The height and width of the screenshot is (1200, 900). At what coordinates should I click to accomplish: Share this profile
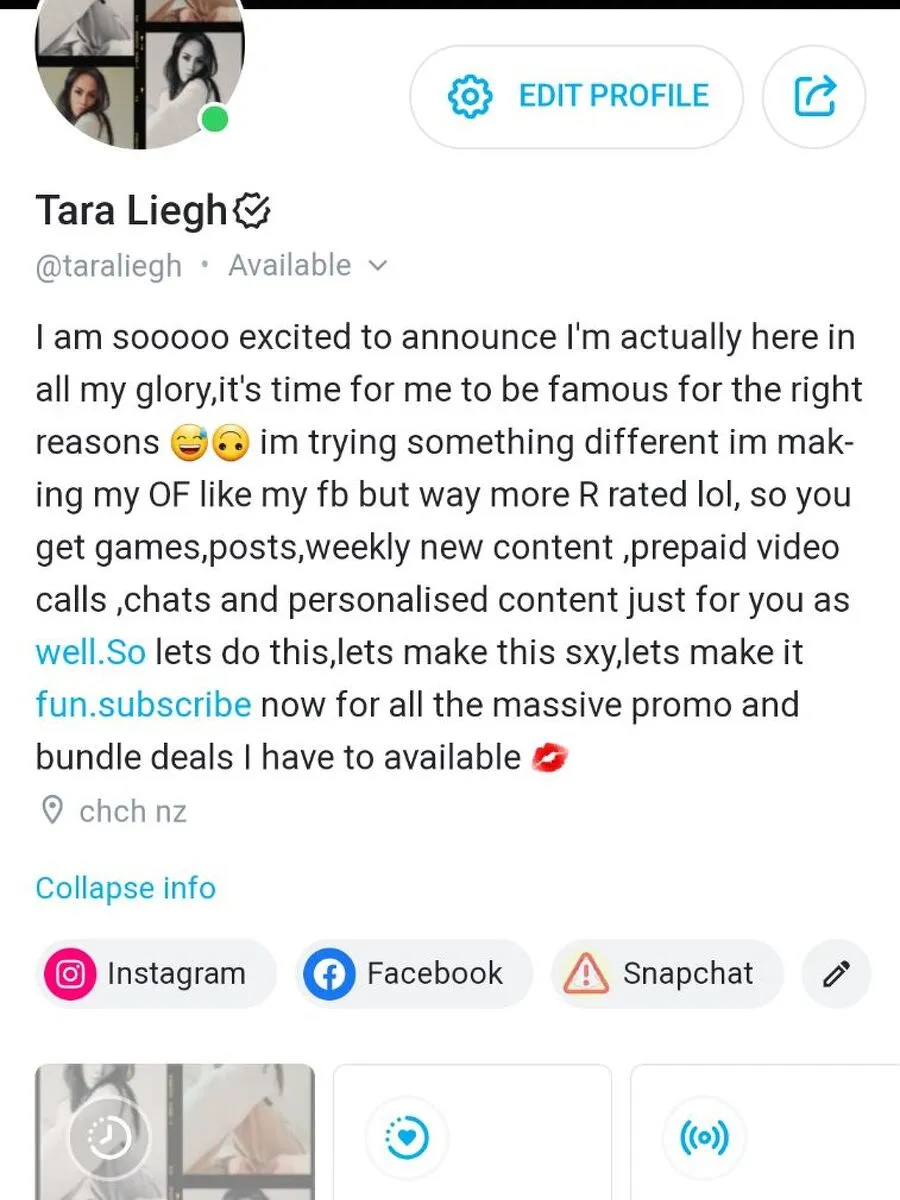(814, 97)
